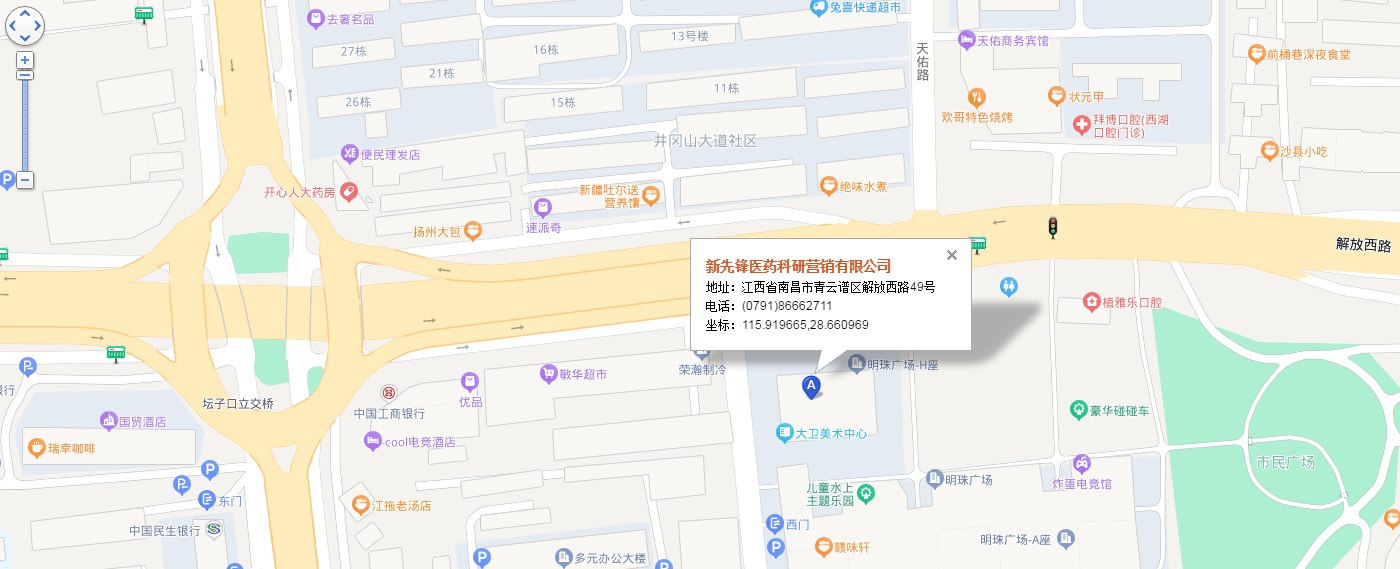
Task: Select the blue location marker A
Action: coord(811,386)
